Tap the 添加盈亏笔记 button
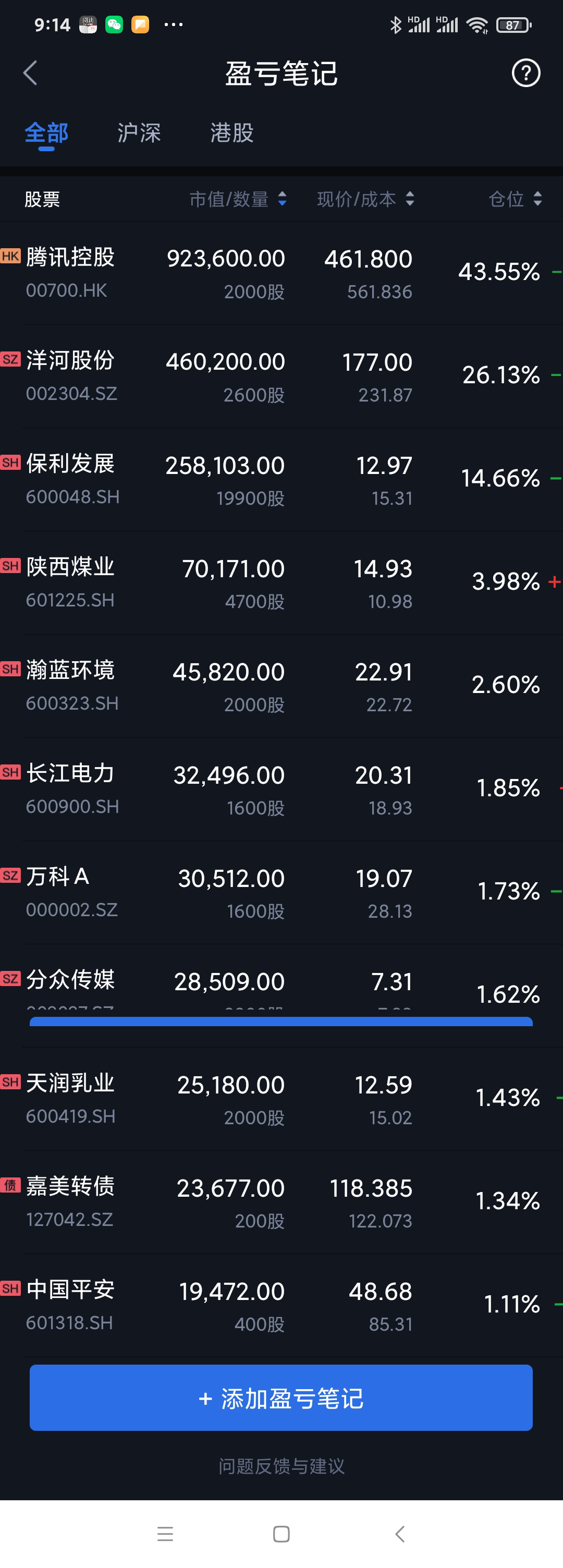The width and height of the screenshot is (563, 1568). point(281,1397)
